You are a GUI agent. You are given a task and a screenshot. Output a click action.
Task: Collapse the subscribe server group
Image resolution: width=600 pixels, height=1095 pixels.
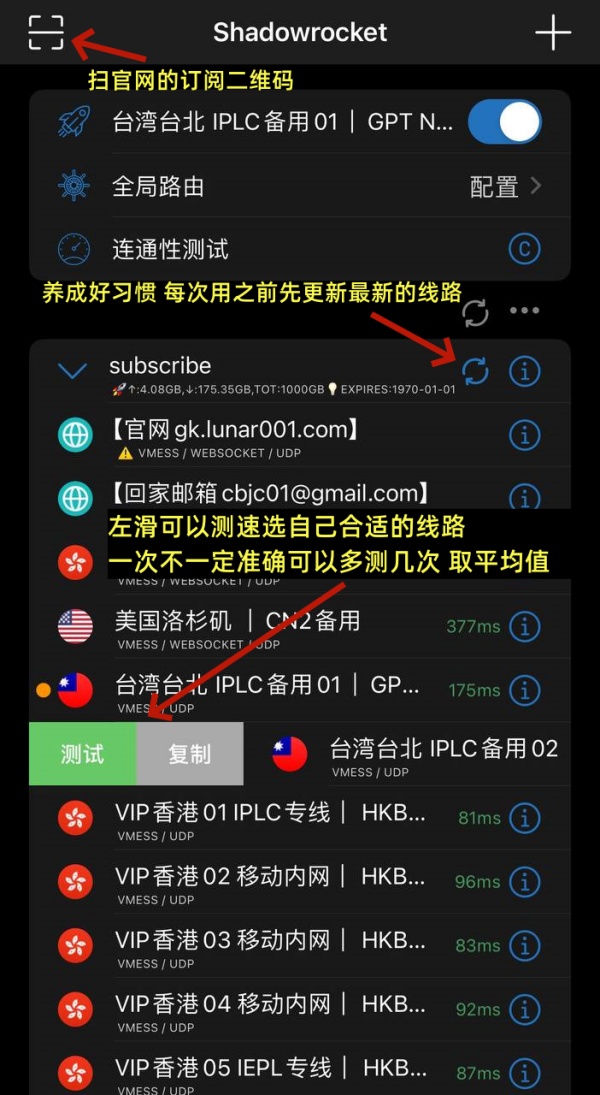coord(72,371)
